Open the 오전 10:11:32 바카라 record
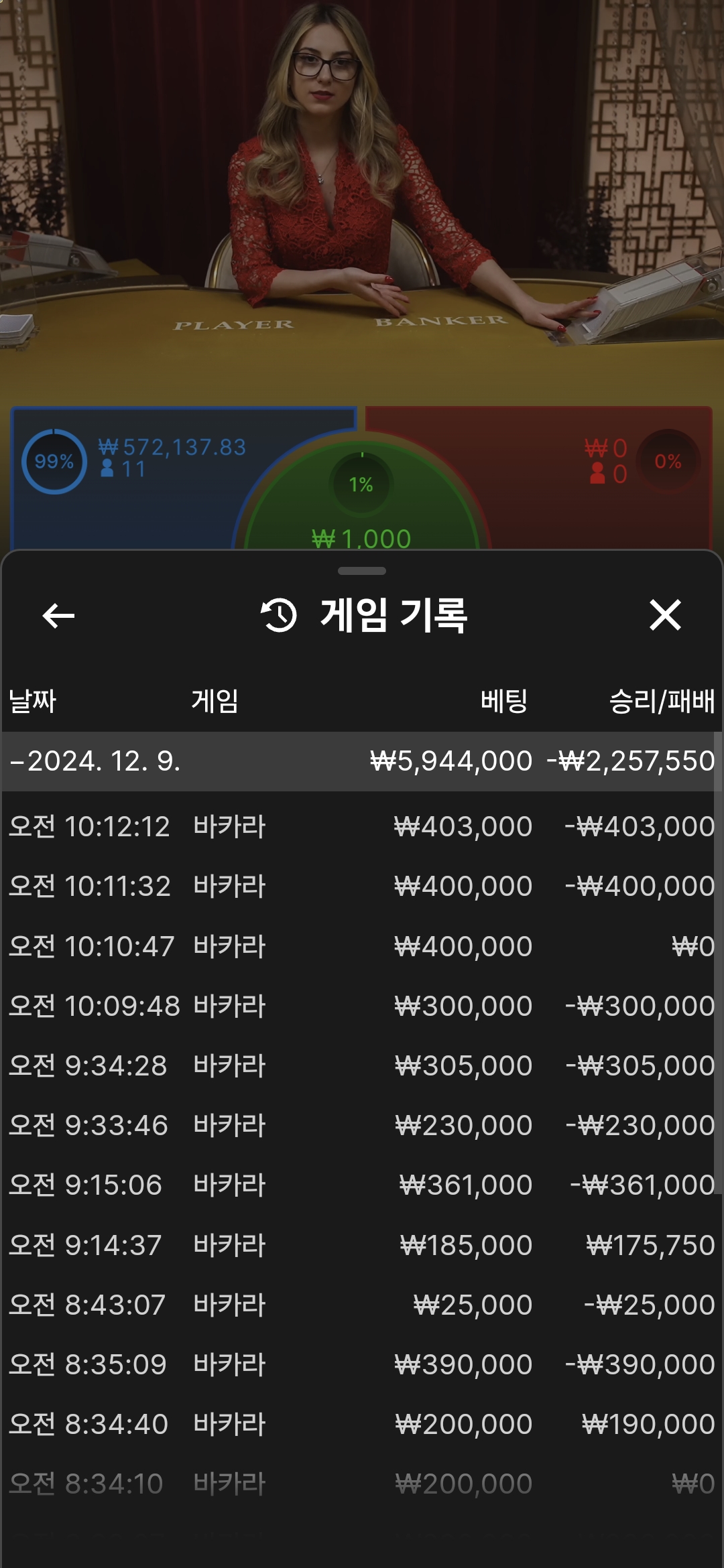 pos(361,886)
